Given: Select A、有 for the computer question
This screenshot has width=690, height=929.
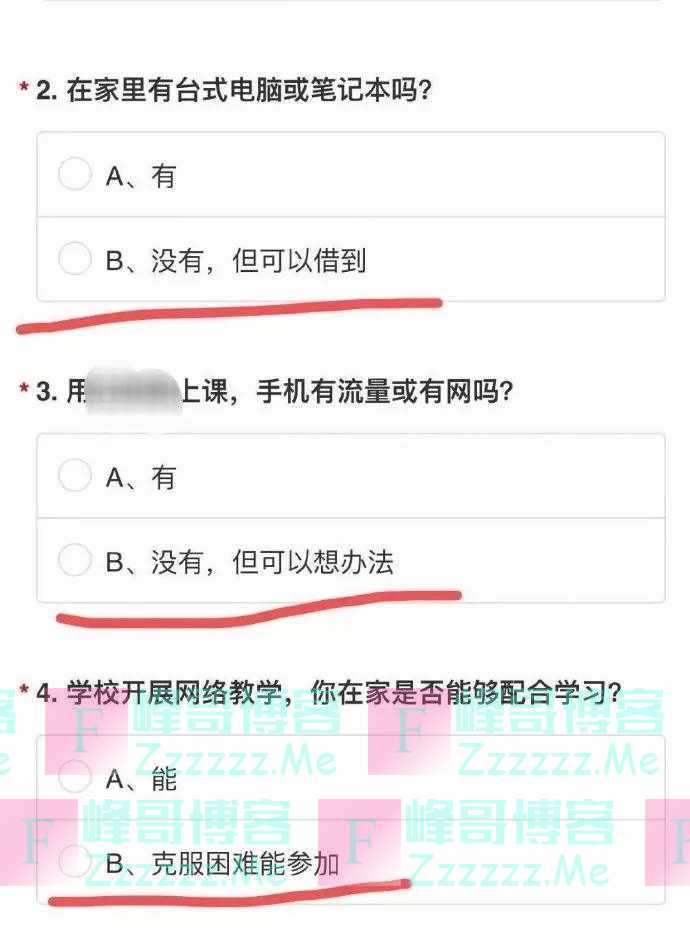Looking at the screenshot, I should [75, 175].
